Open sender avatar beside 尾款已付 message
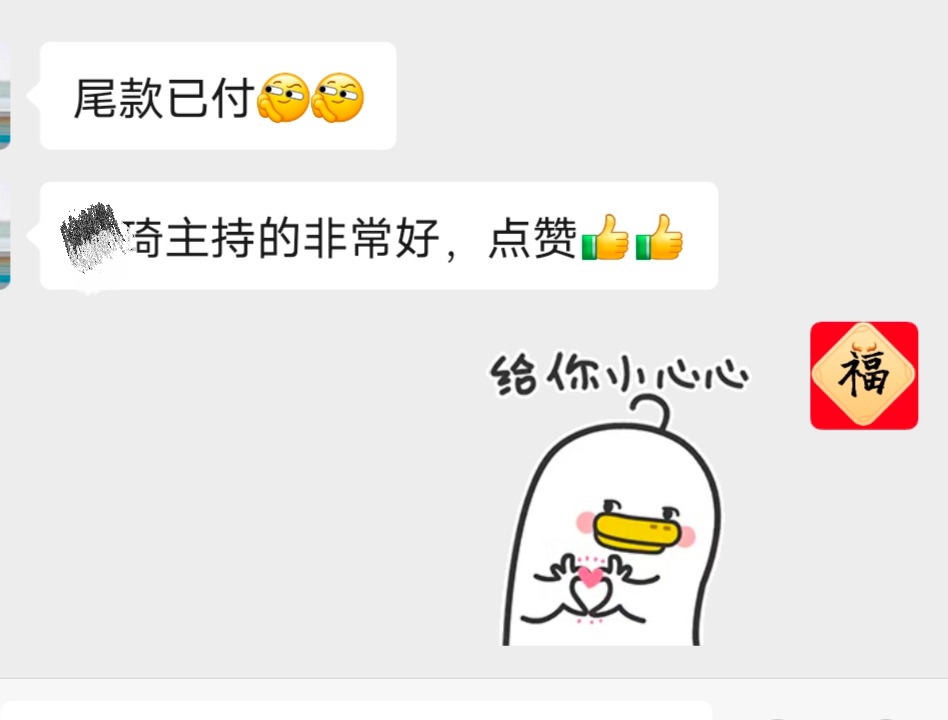 coord(4,96)
